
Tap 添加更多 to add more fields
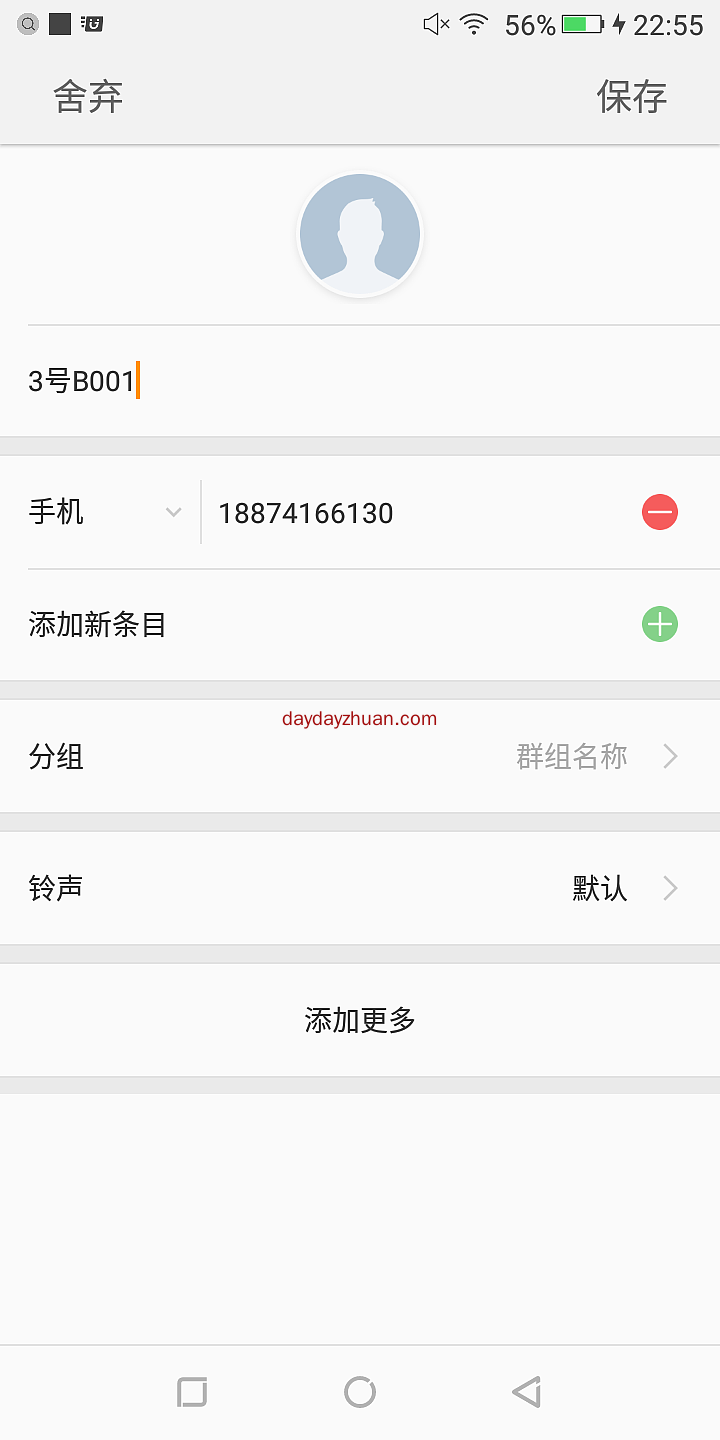point(360,1020)
